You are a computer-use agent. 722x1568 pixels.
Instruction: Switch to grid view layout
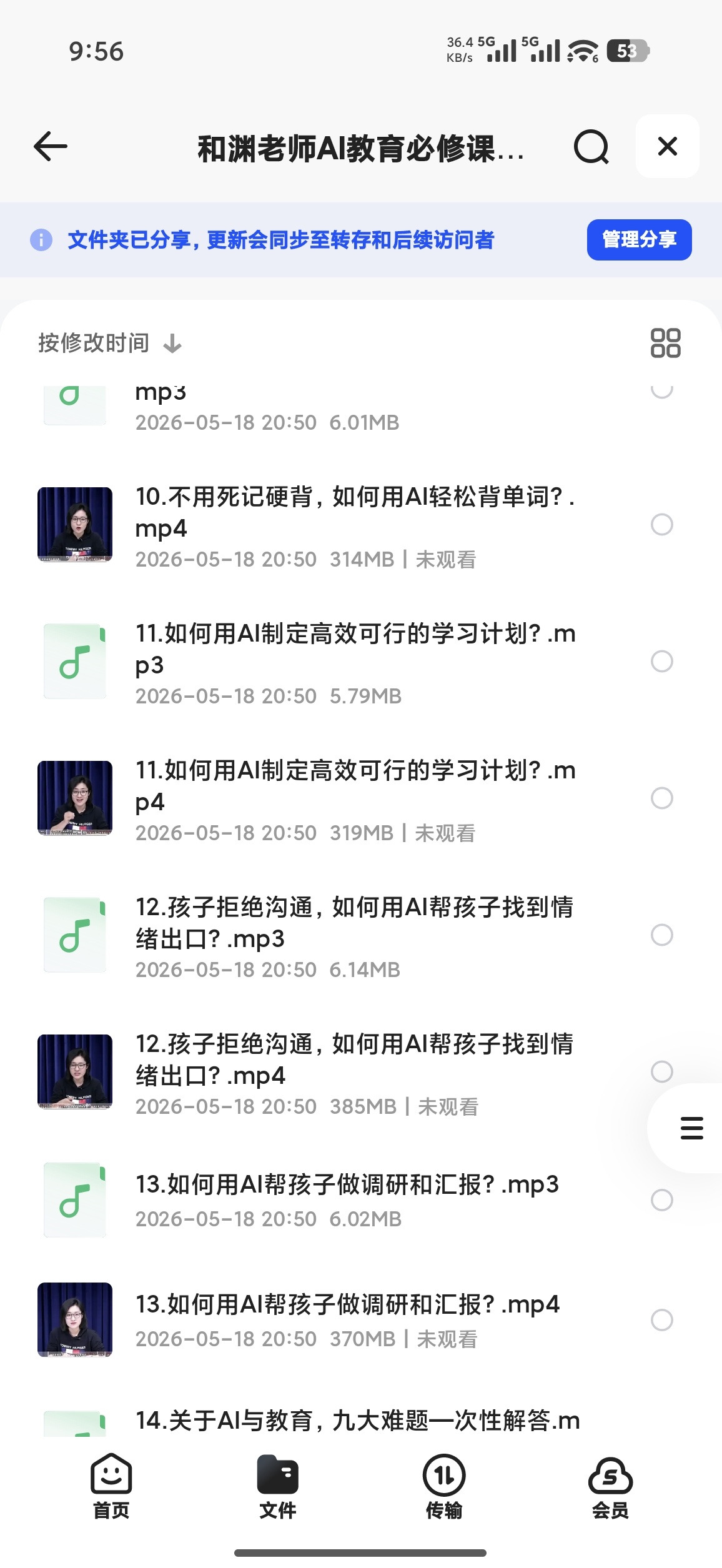point(665,343)
